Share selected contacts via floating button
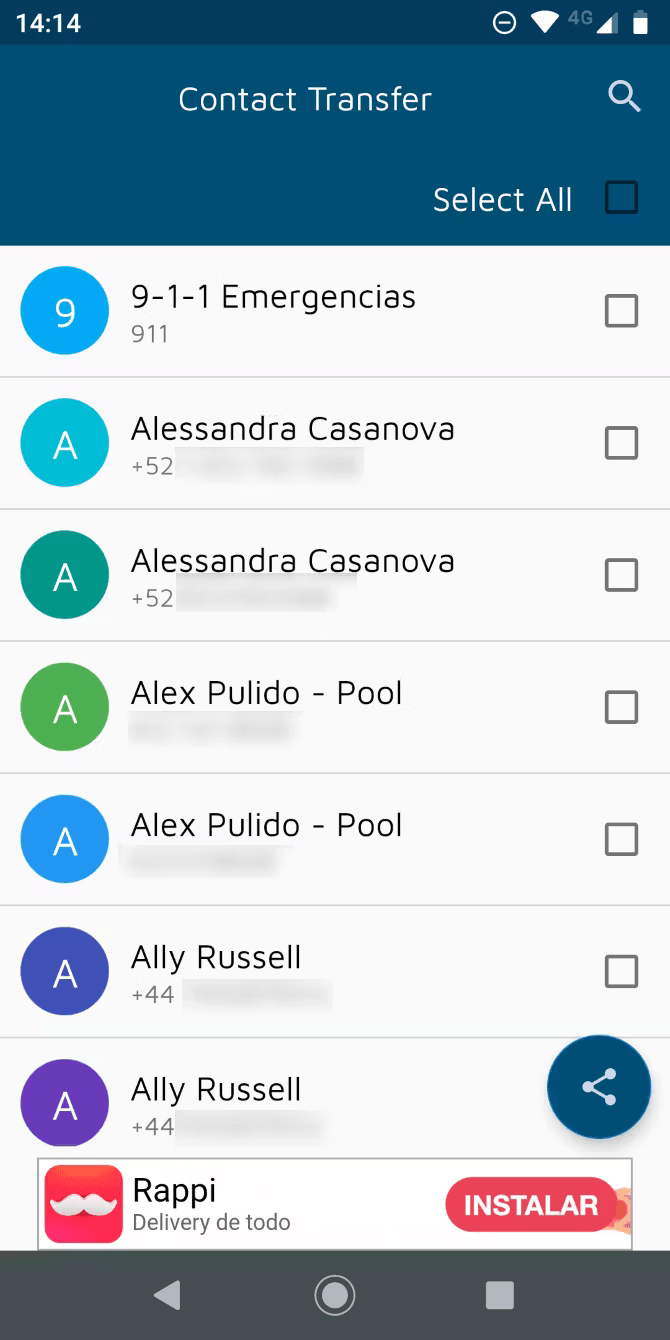 click(x=598, y=1087)
